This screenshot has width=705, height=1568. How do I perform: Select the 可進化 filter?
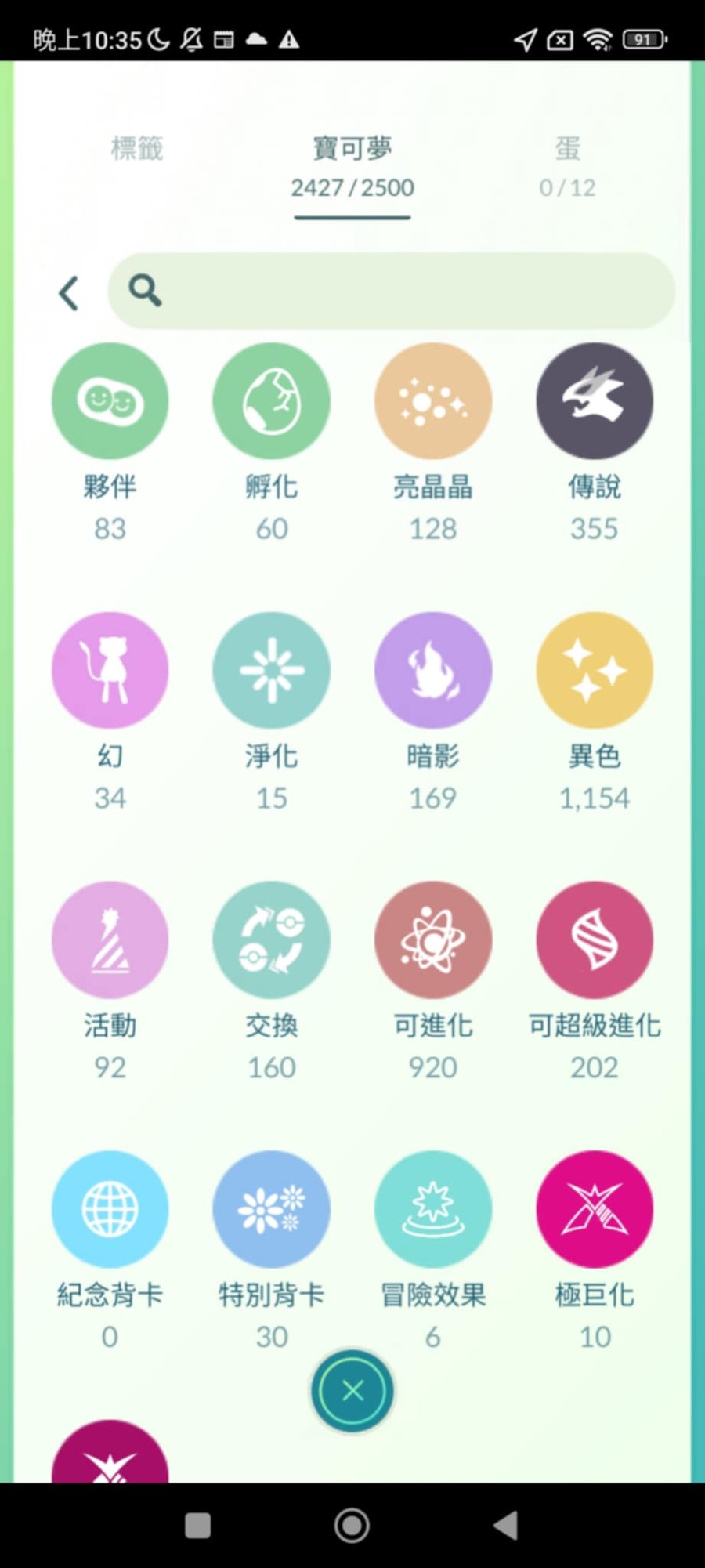coord(433,940)
